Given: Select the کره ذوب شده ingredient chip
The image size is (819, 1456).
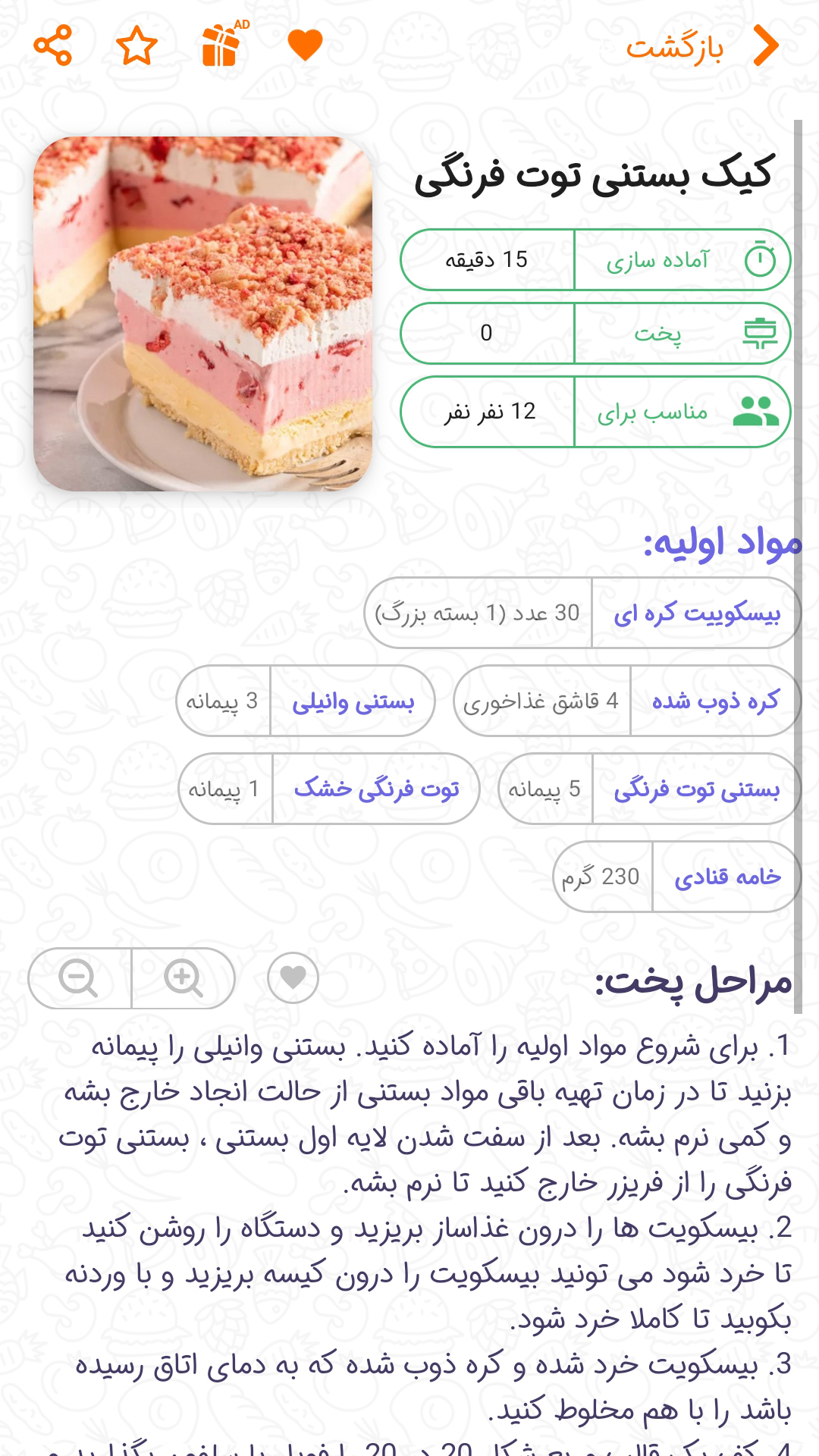Looking at the screenshot, I should (626, 701).
